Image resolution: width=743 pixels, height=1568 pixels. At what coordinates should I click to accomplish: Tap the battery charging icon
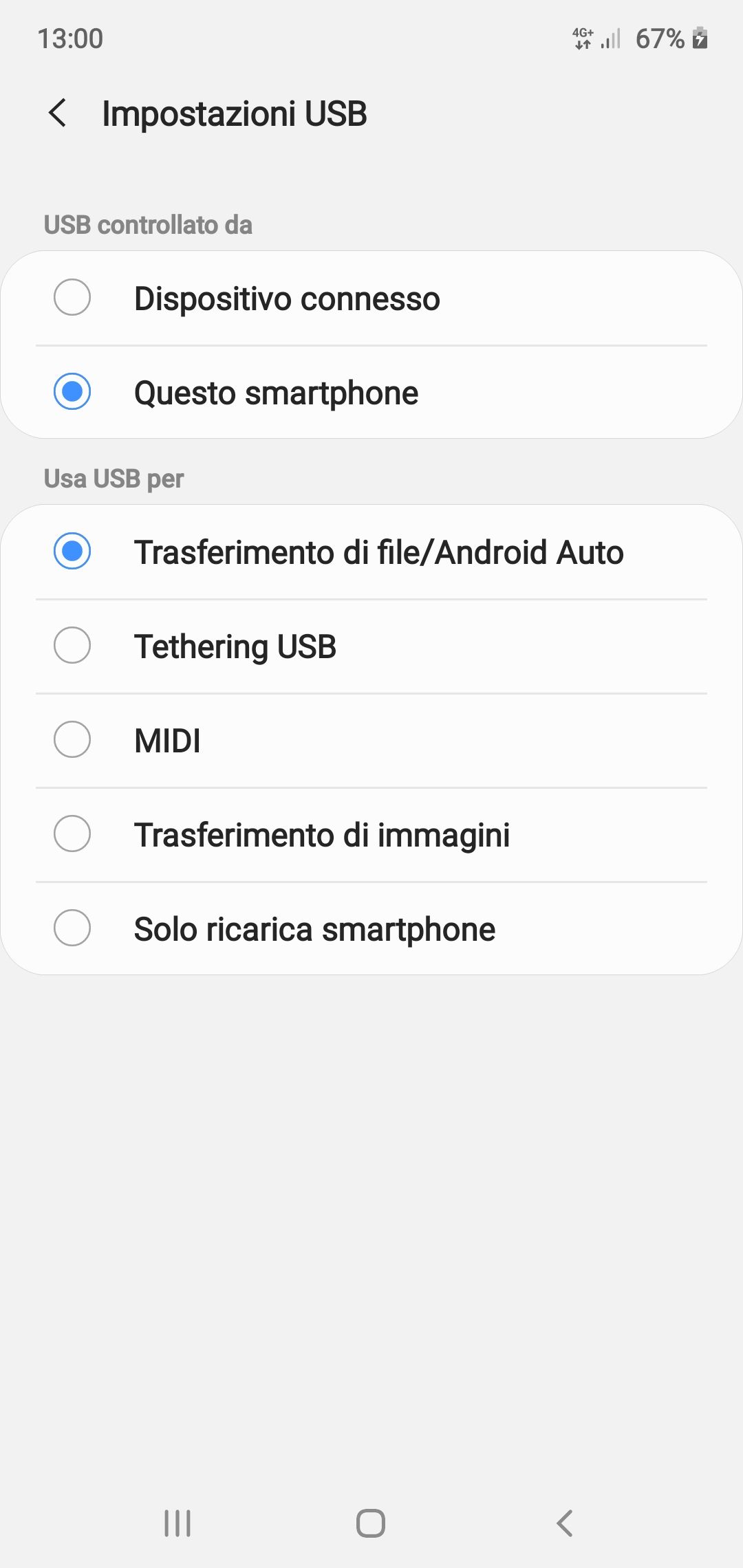(702, 39)
